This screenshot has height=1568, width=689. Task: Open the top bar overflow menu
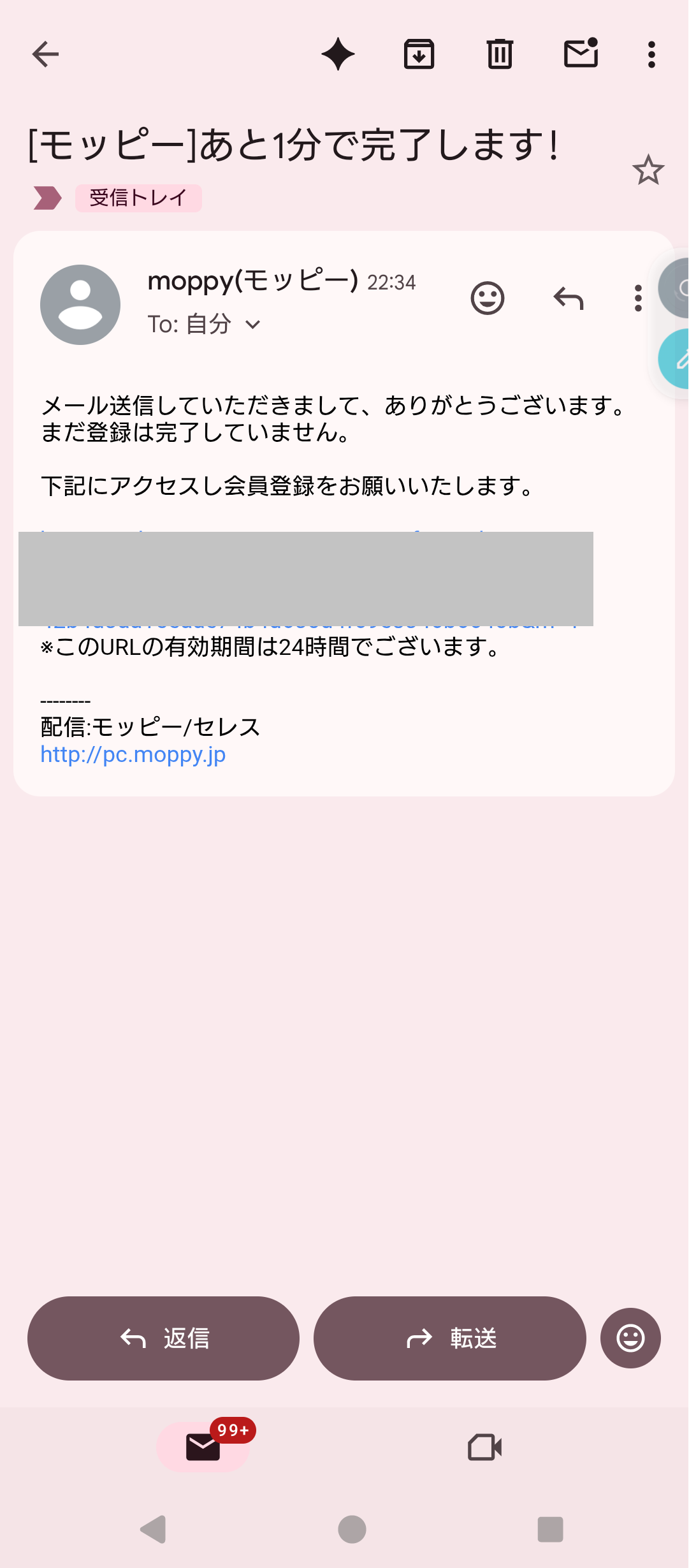click(x=651, y=54)
